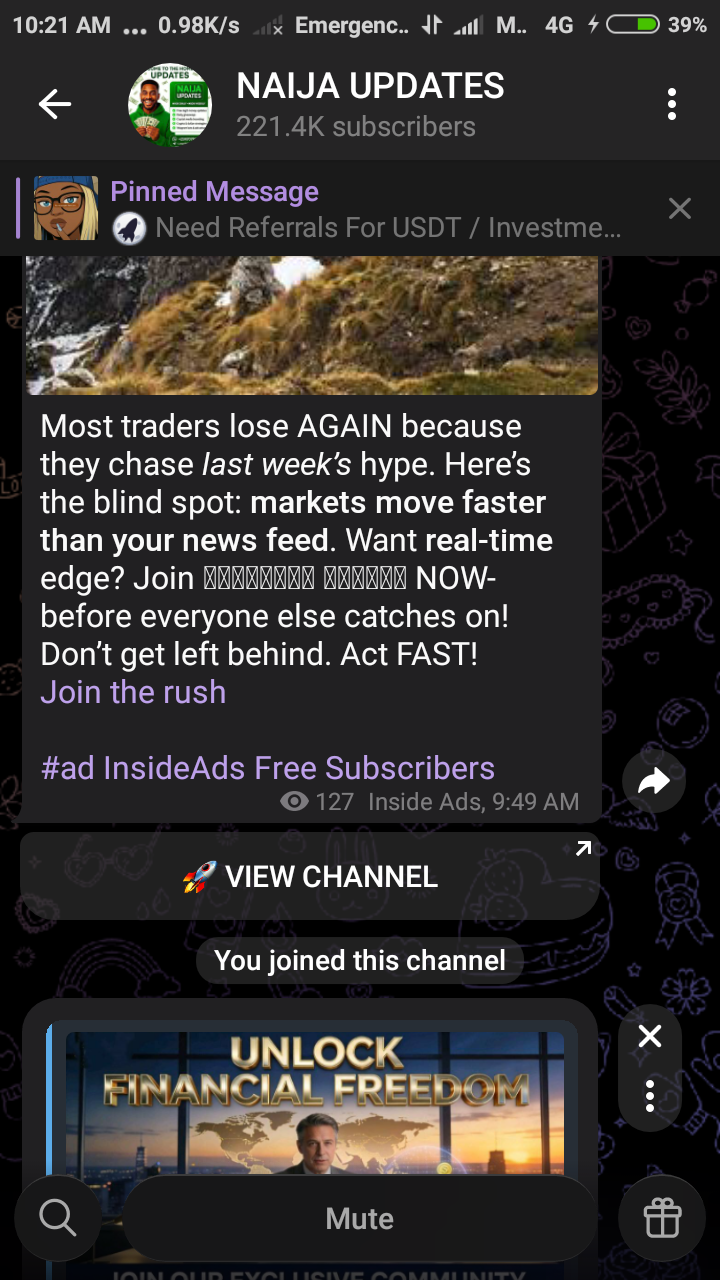Open the trader post's mountain photo

312,324
